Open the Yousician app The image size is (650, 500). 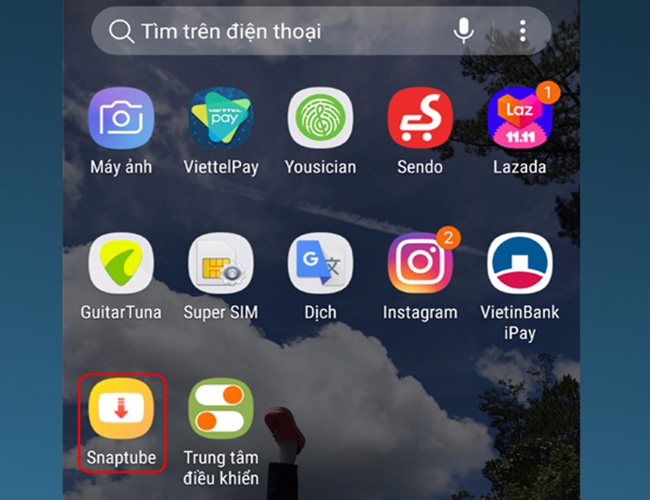tap(320, 118)
